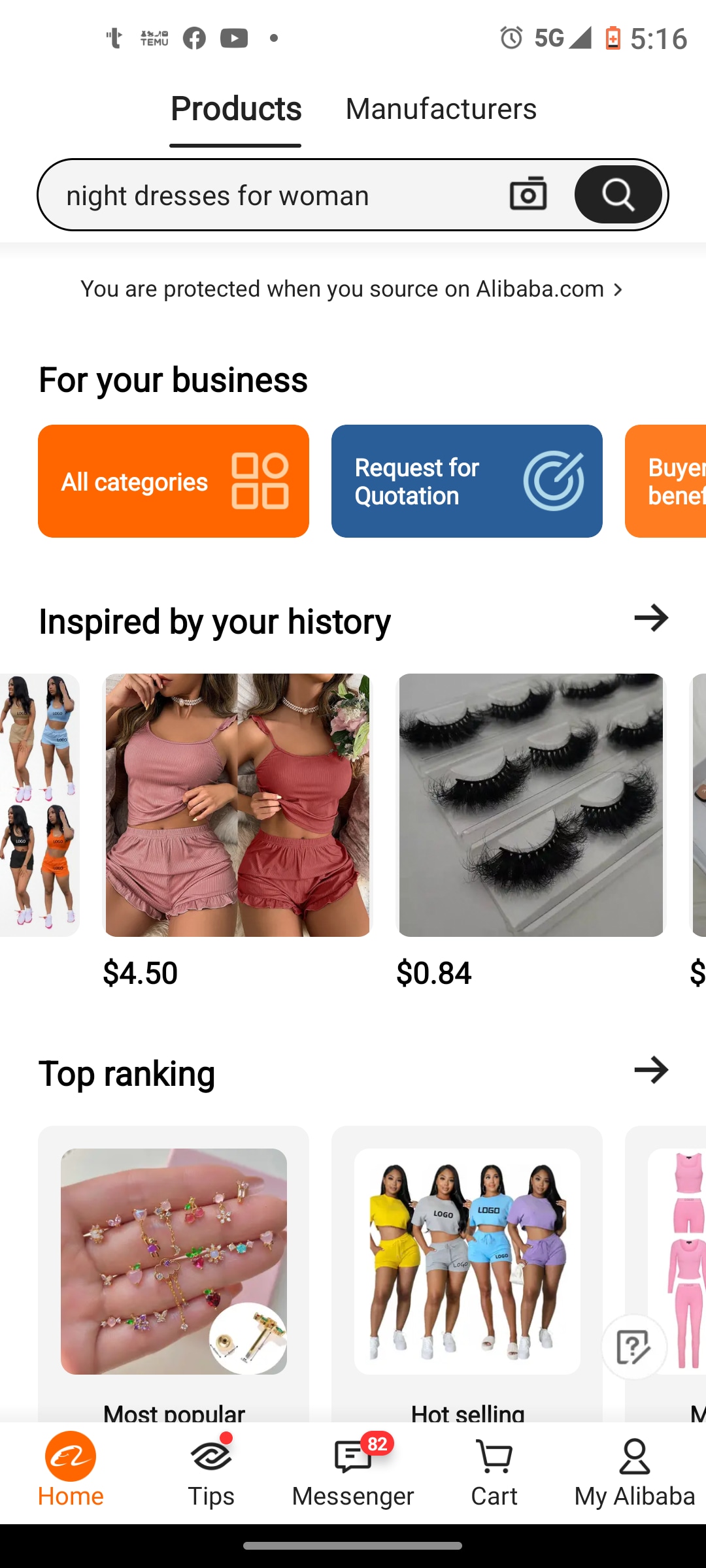The image size is (706, 1568).
Task: Switch to My Alibaba tab
Action: (635, 1472)
